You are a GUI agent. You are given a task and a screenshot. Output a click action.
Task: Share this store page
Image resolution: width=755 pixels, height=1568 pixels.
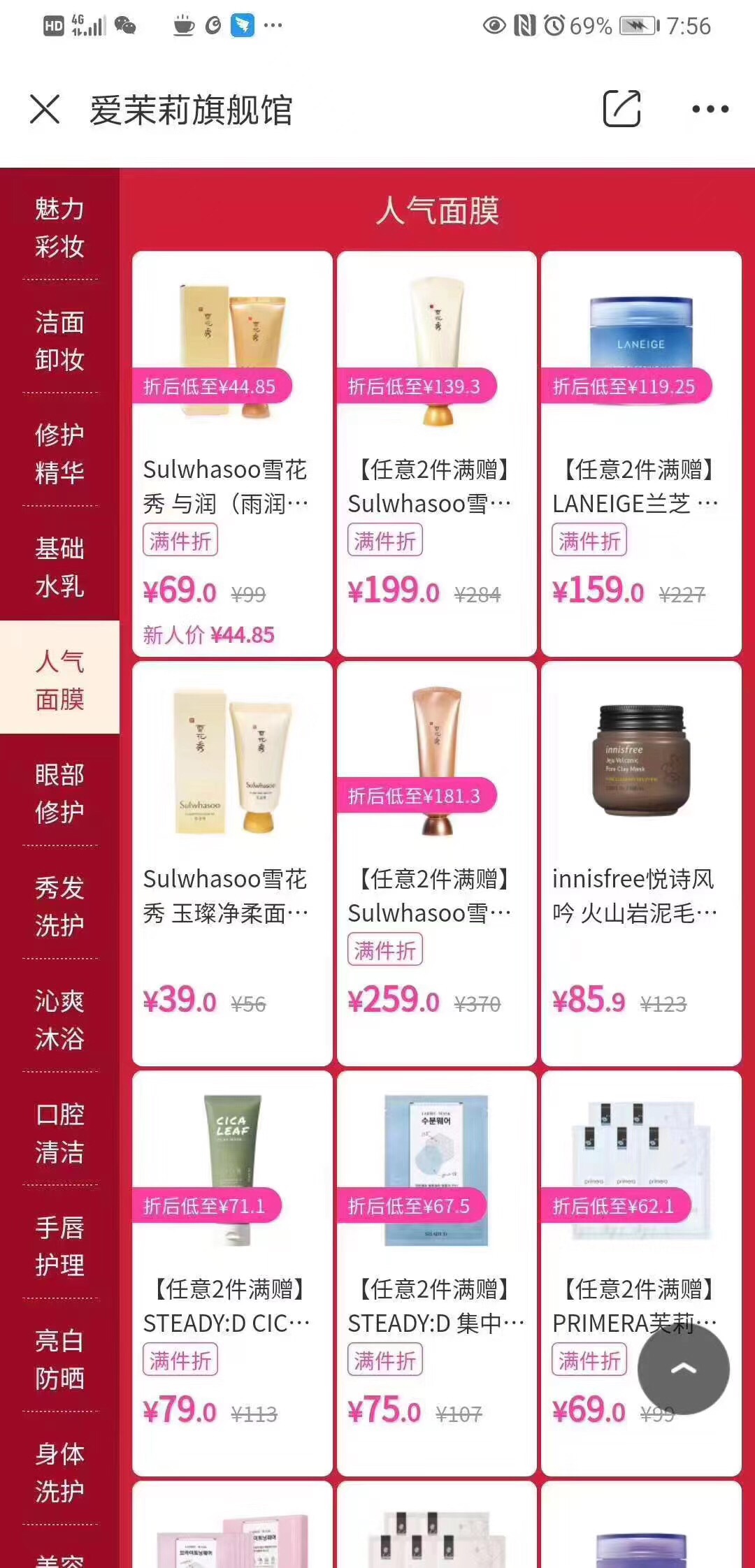[x=621, y=109]
